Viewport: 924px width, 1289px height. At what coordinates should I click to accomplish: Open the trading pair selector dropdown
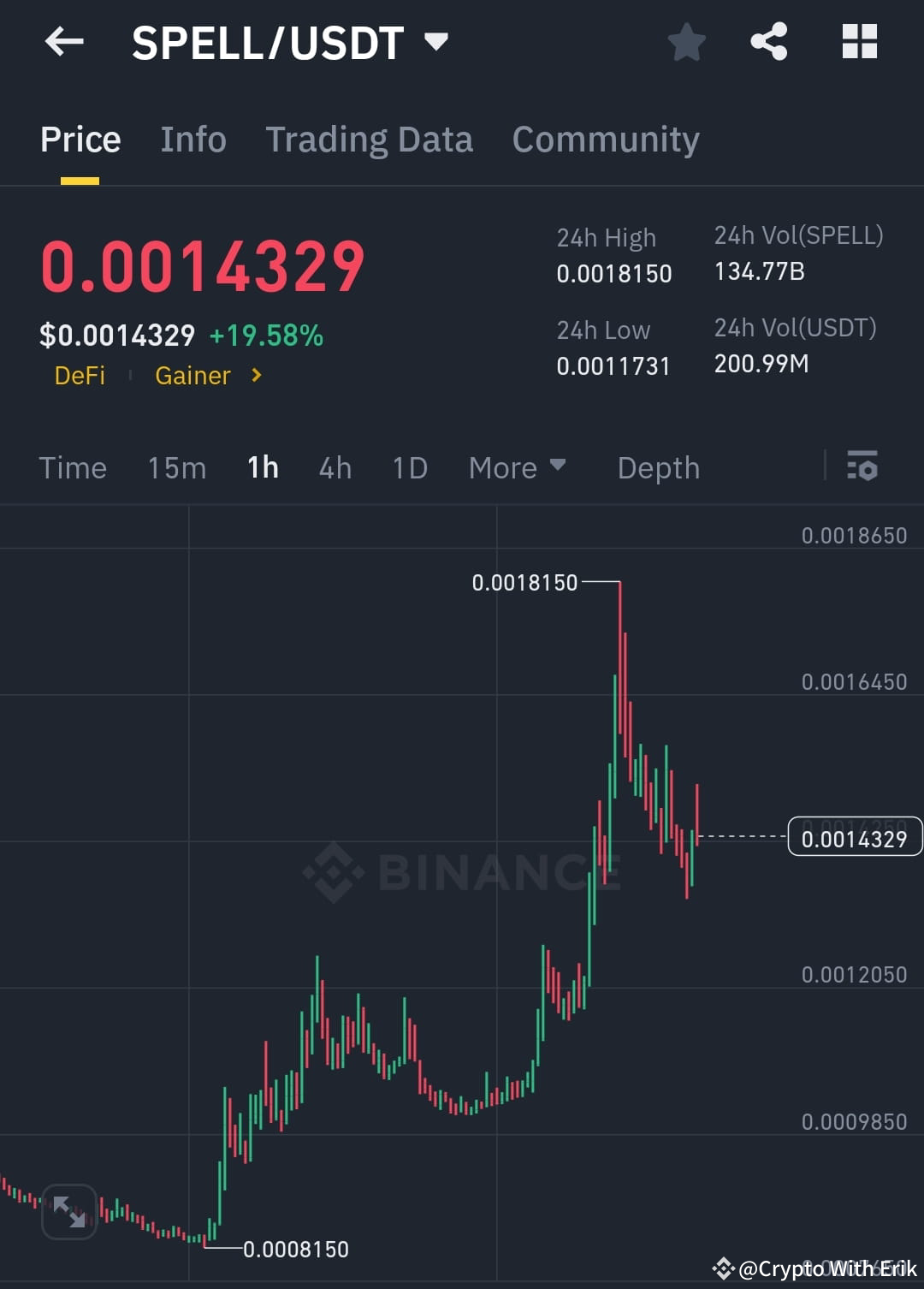point(436,39)
